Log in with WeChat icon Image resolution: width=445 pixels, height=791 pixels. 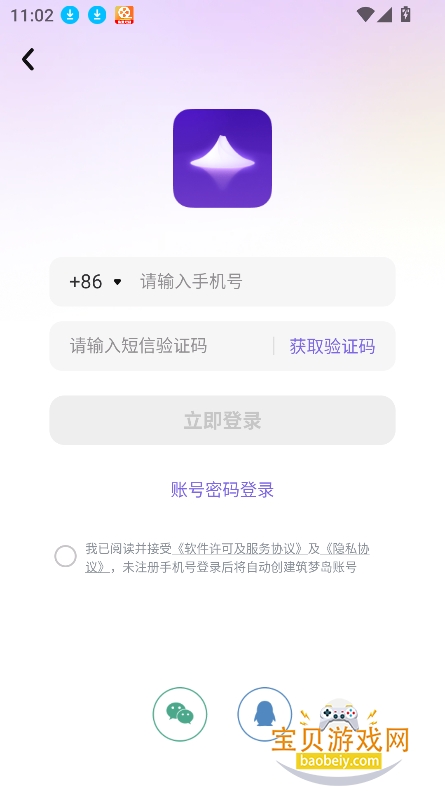coord(180,714)
